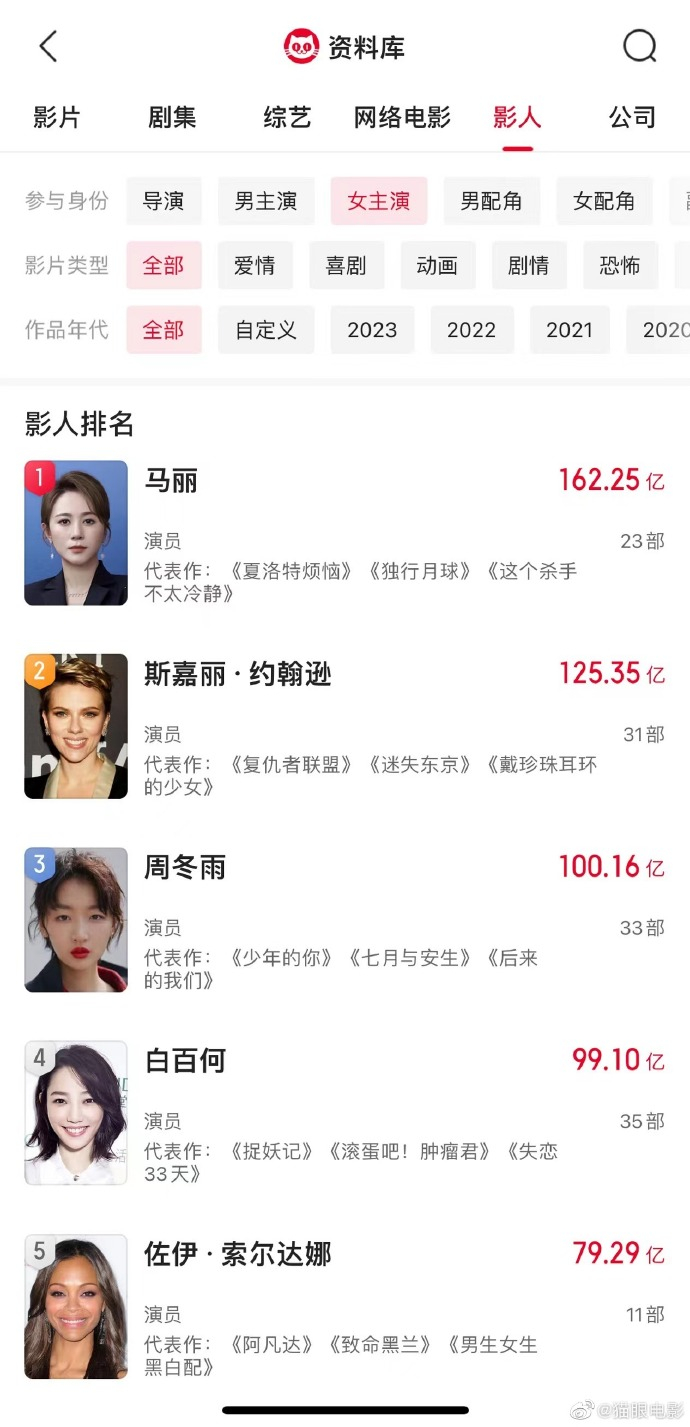Filter works by year 2023
The height and width of the screenshot is (1427, 690).
pyautogui.click(x=372, y=330)
